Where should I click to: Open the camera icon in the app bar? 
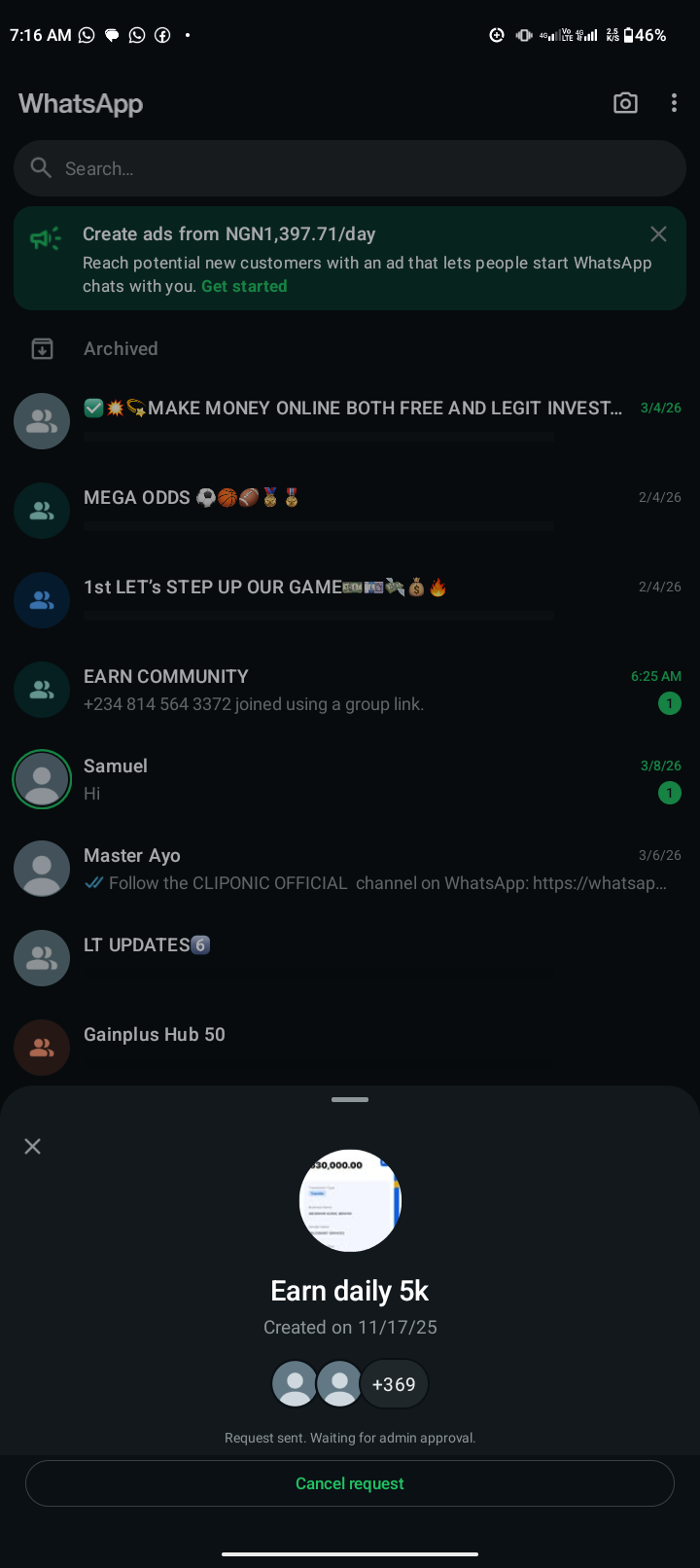[625, 103]
